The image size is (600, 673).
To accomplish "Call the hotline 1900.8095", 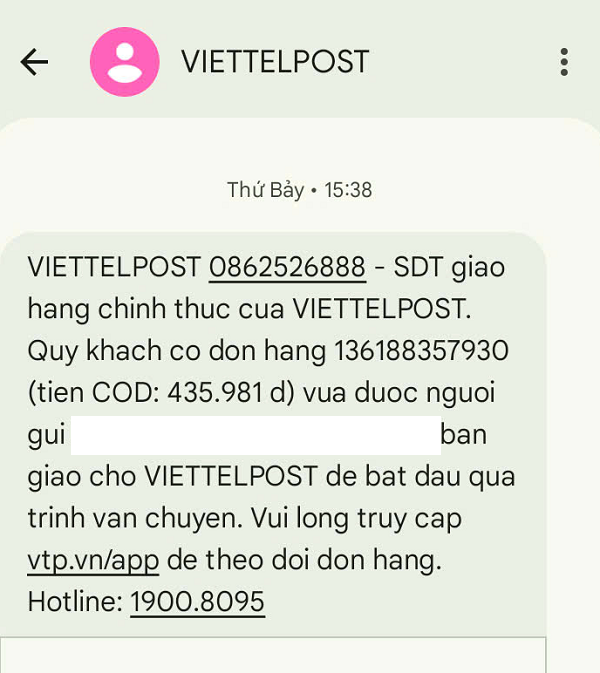I will [x=197, y=602].
